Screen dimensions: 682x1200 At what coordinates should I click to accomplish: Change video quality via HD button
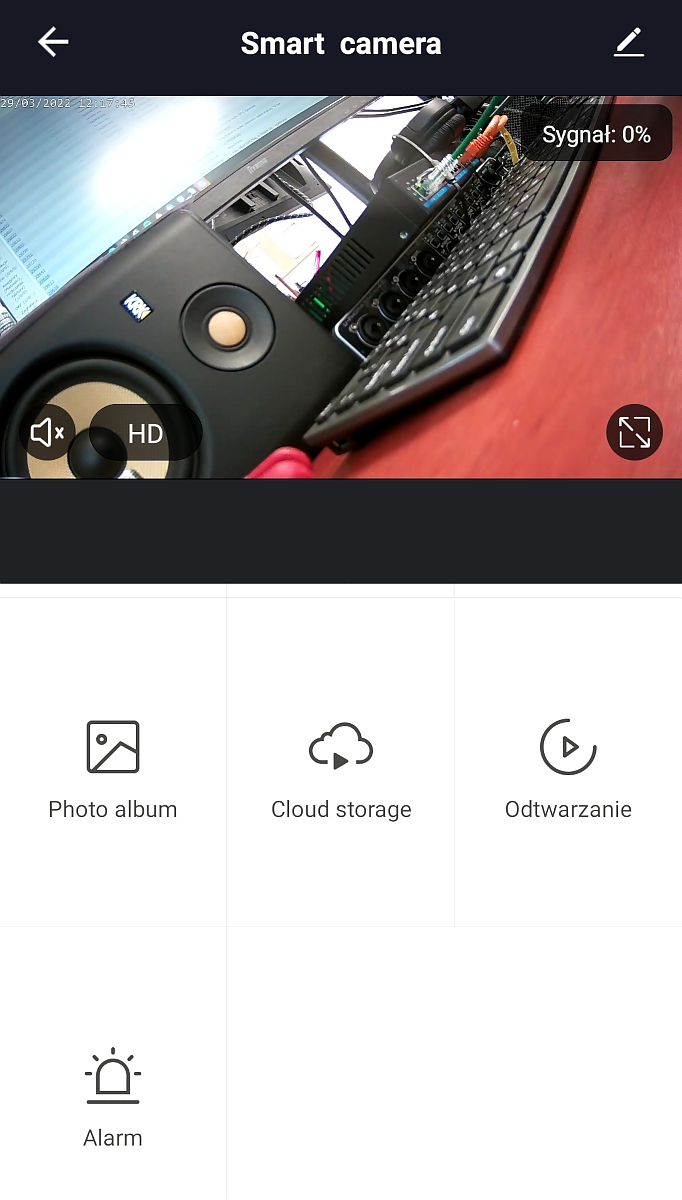point(146,433)
